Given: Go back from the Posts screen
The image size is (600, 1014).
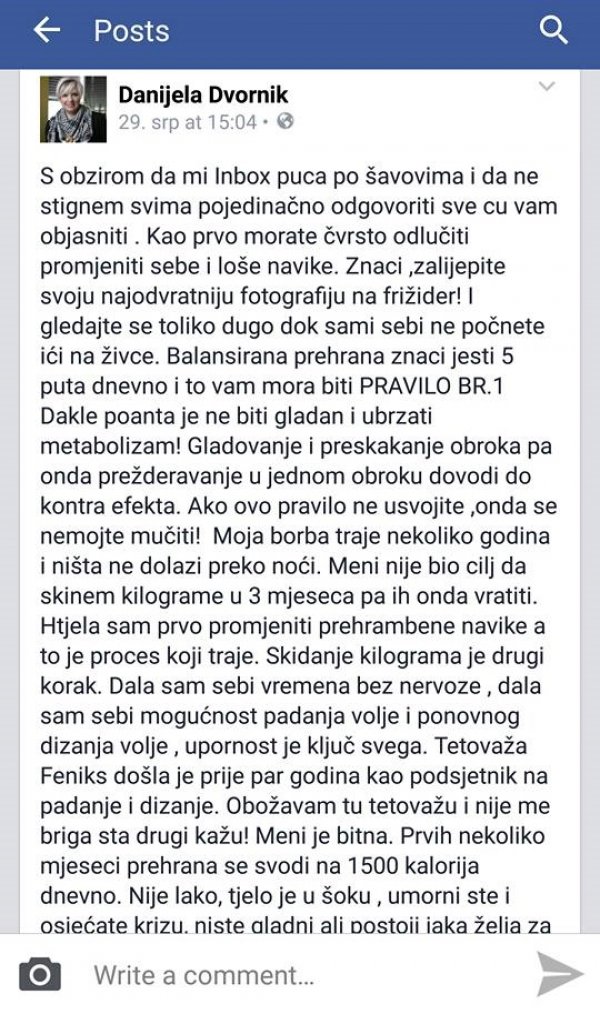Looking at the screenshot, I should (x=46, y=31).
